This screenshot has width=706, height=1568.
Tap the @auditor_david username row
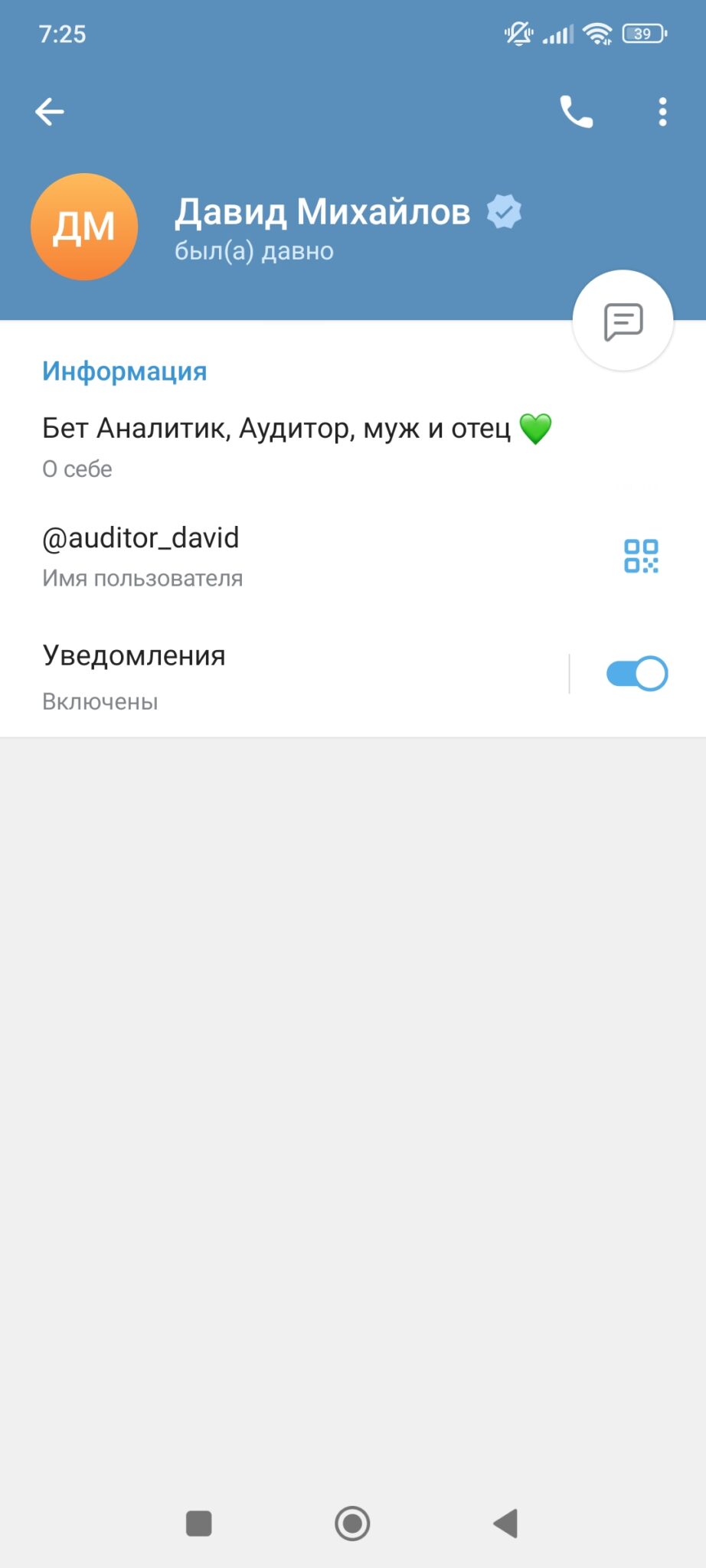[353, 557]
